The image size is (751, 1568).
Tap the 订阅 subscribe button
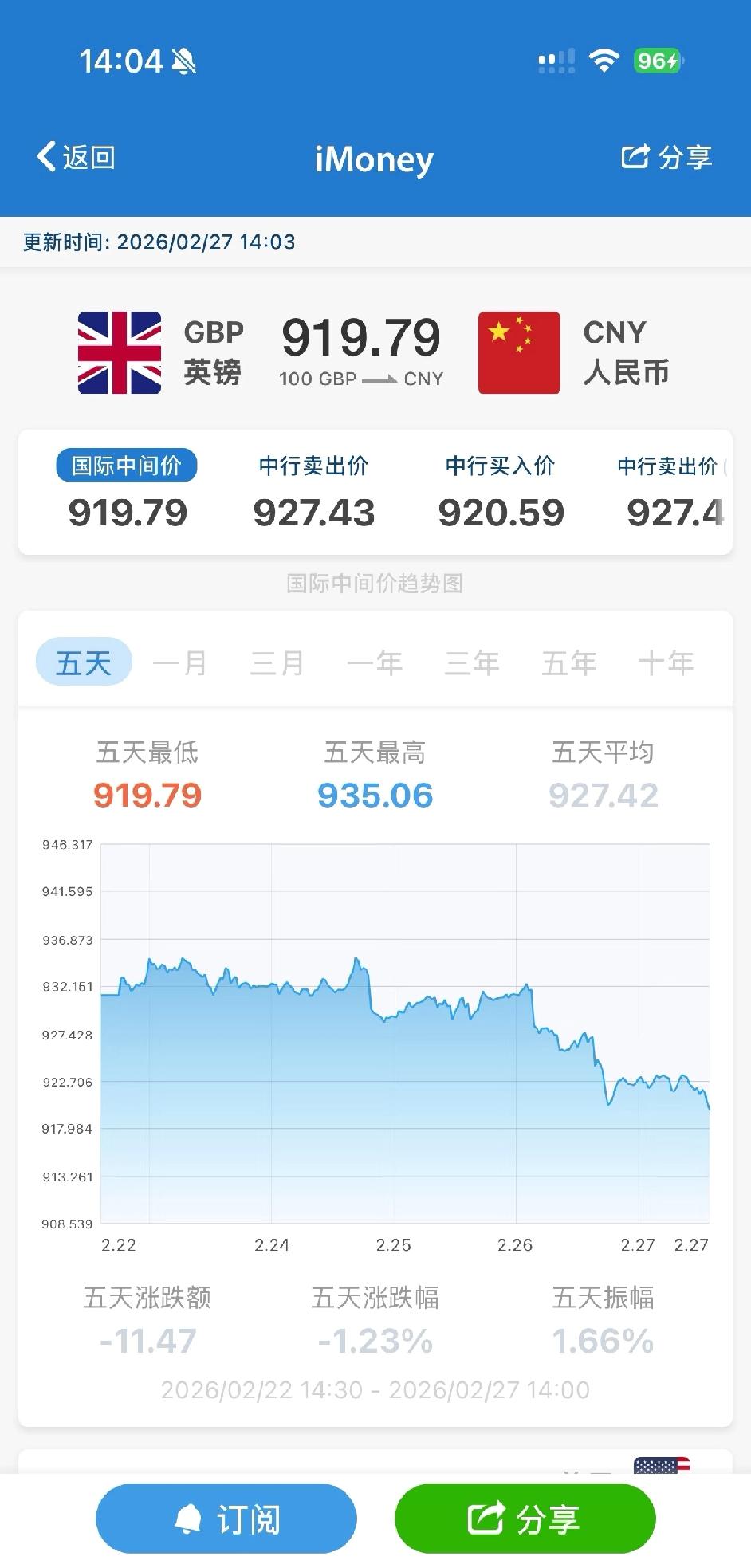[226, 1517]
